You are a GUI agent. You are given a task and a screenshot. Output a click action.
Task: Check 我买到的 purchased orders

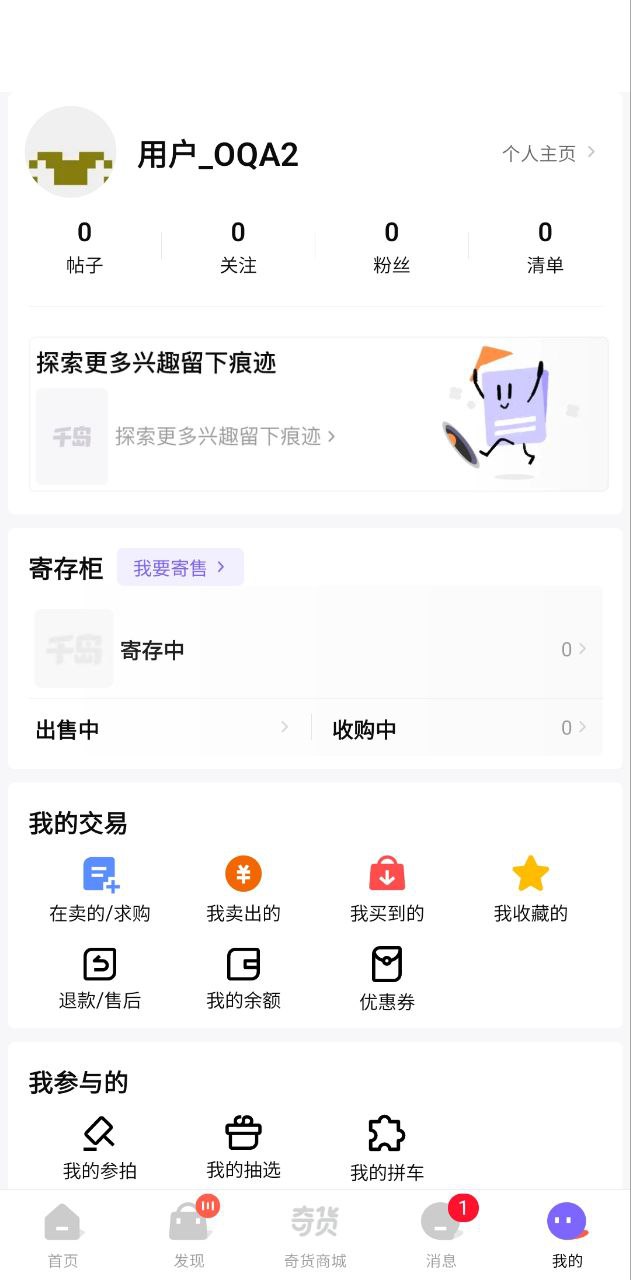(x=387, y=888)
